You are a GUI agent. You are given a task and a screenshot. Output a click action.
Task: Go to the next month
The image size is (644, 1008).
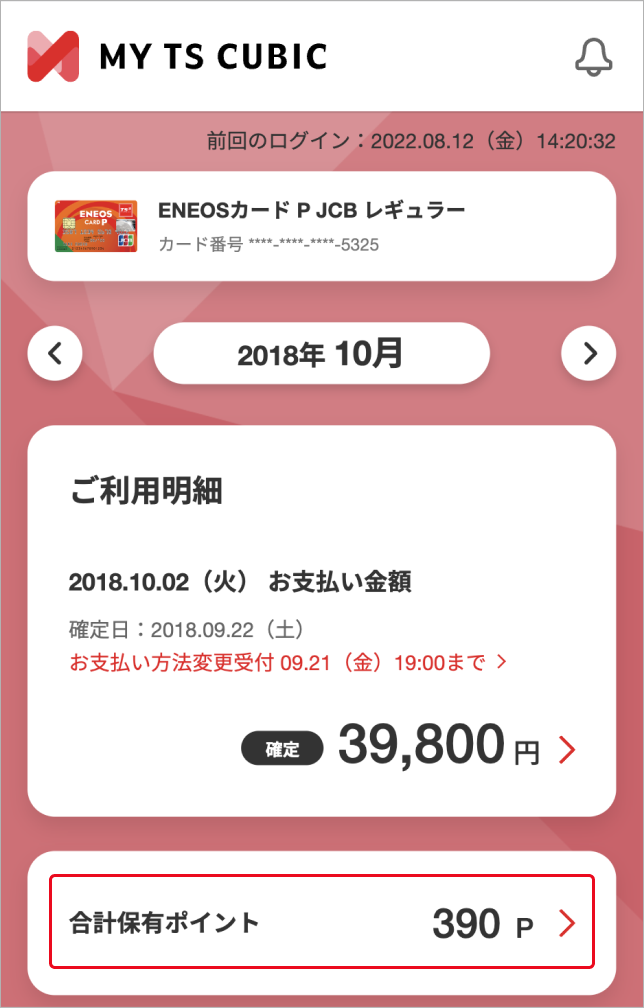pos(588,353)
